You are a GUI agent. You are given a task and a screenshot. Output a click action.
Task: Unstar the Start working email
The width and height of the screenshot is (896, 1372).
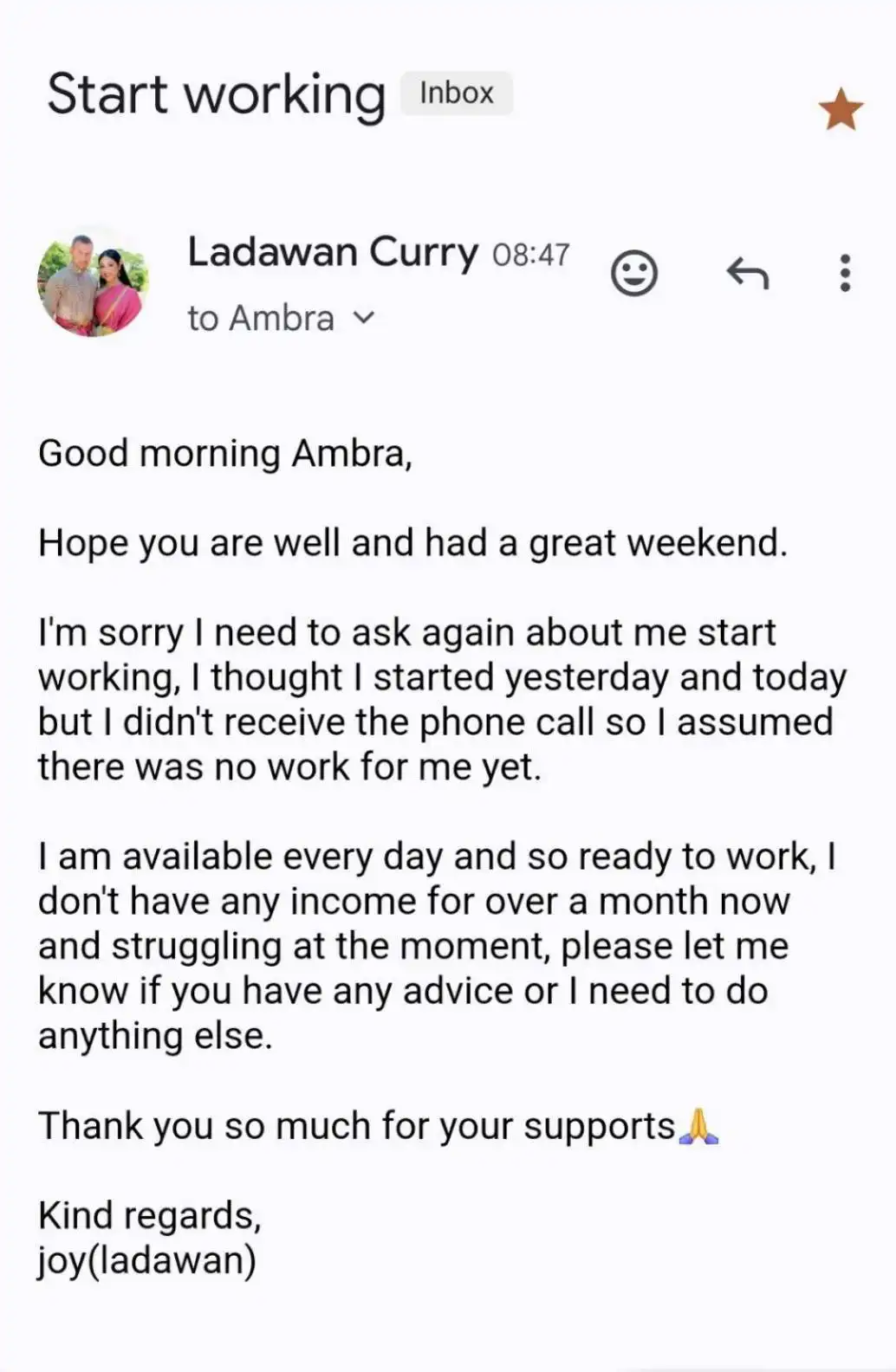[x=841, y=110]
